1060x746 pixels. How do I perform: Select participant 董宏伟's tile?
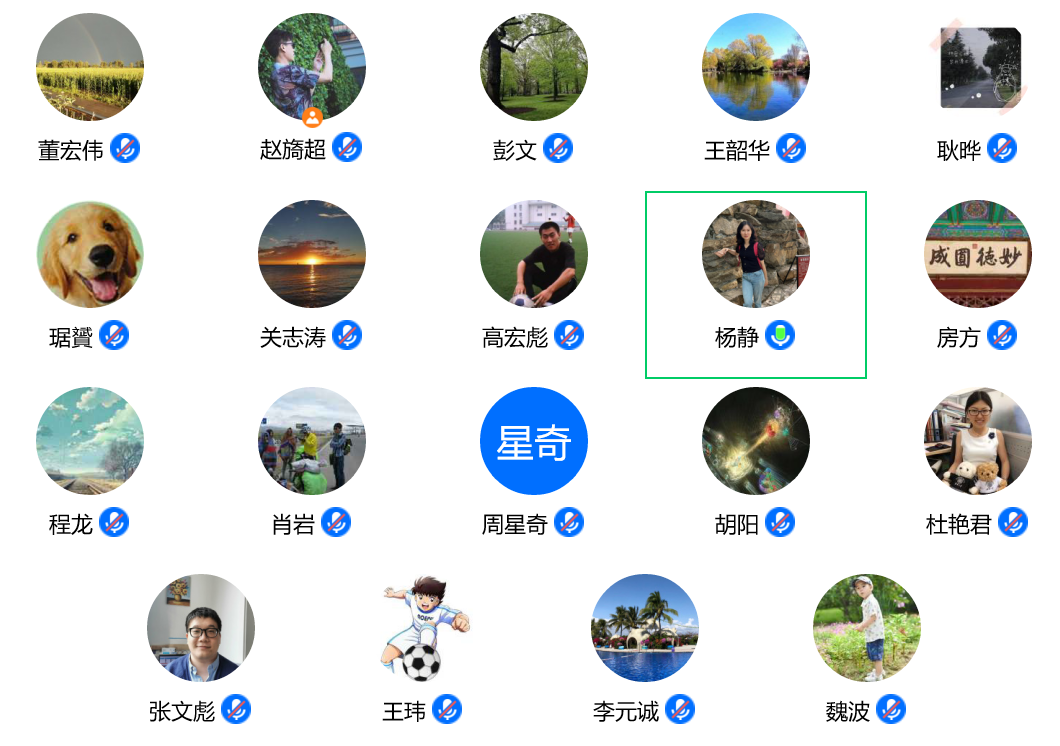click(90, 67)
